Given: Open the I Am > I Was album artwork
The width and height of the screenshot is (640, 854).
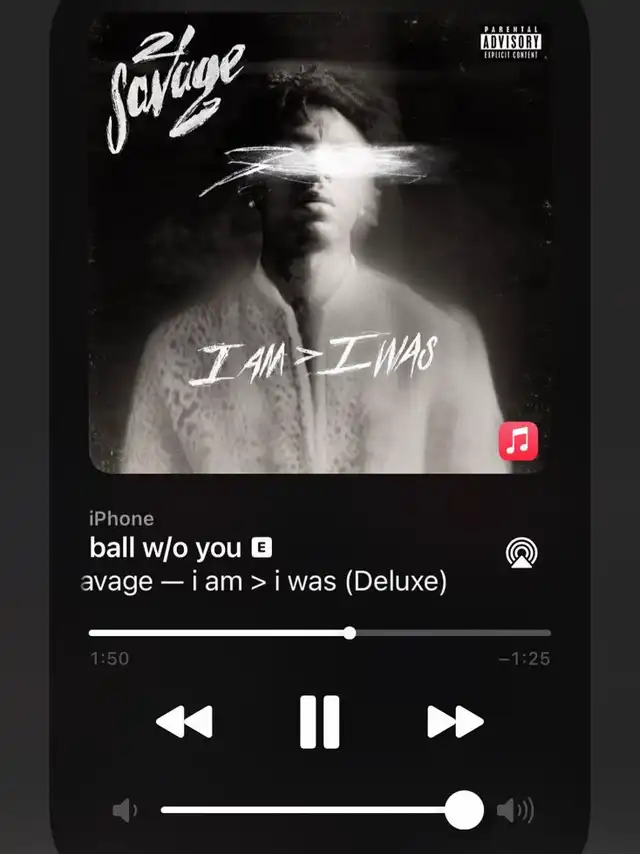Looking at the screenshot, I should point(320,243).
